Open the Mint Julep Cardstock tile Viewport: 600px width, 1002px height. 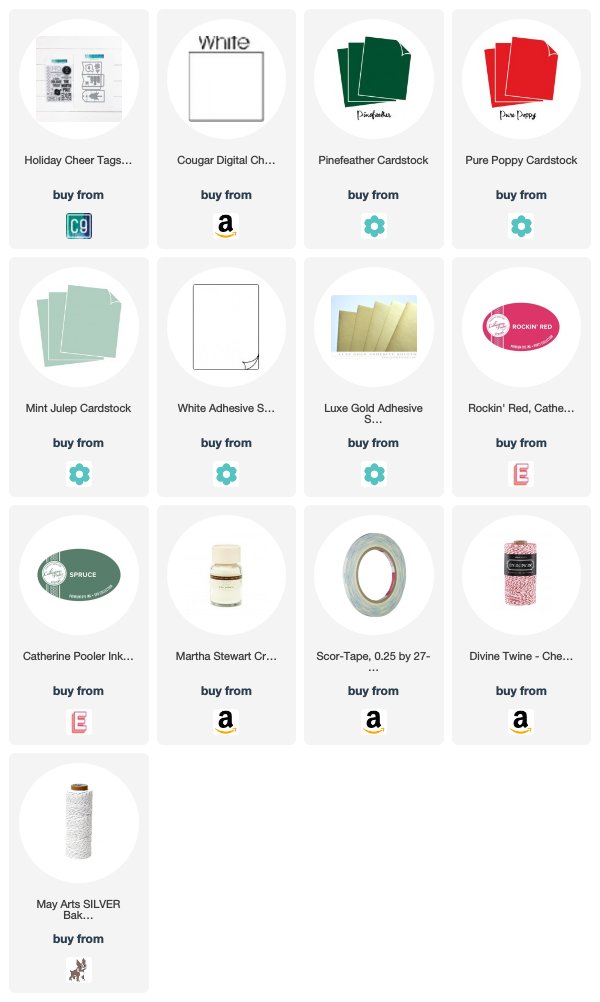79,376
